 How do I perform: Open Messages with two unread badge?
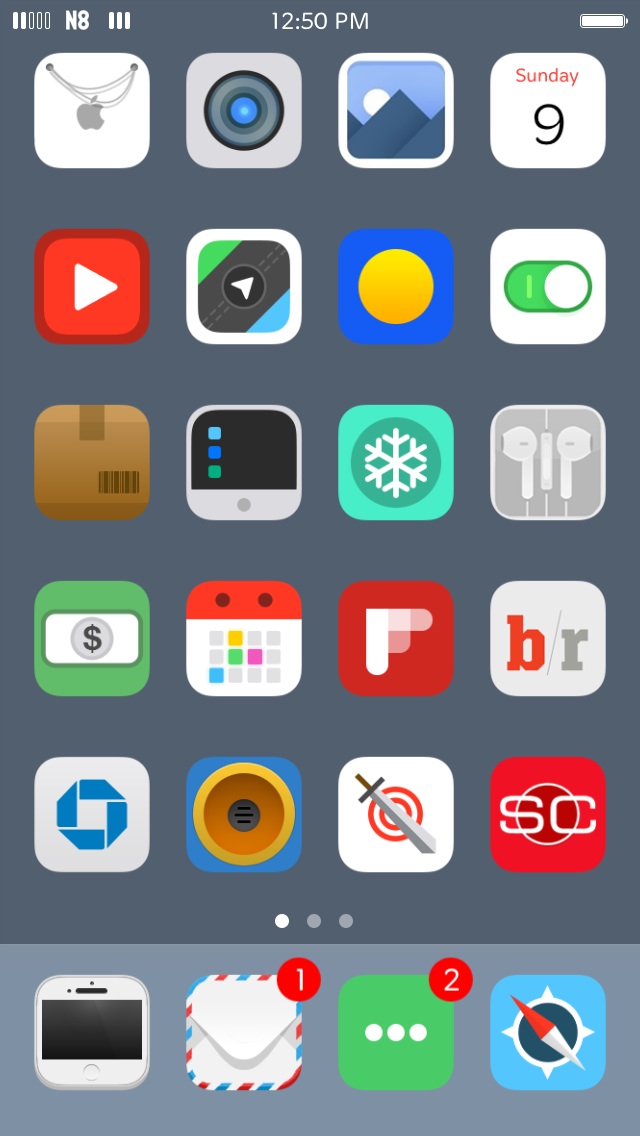click(x=396, y=1032)
